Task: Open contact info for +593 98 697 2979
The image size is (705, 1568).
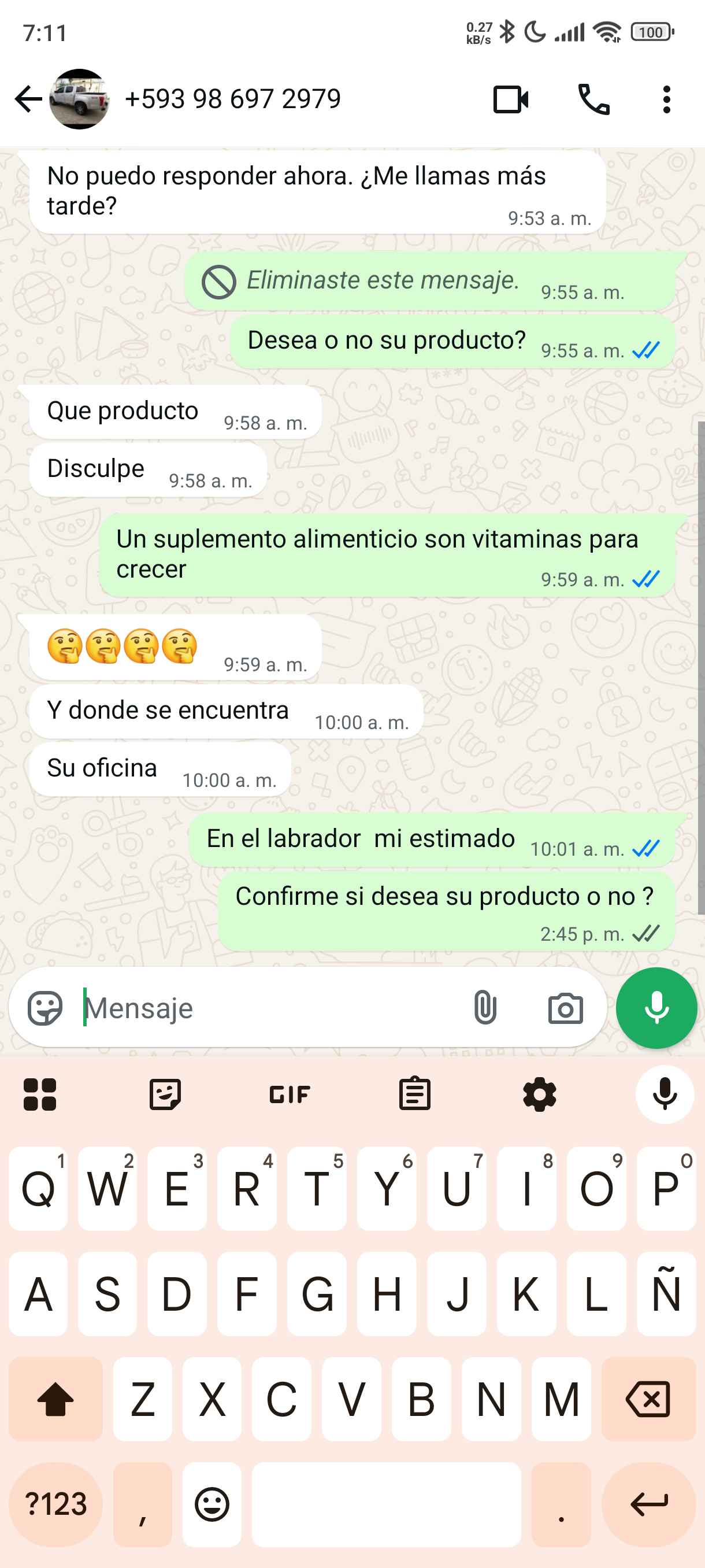Action: 232,99
